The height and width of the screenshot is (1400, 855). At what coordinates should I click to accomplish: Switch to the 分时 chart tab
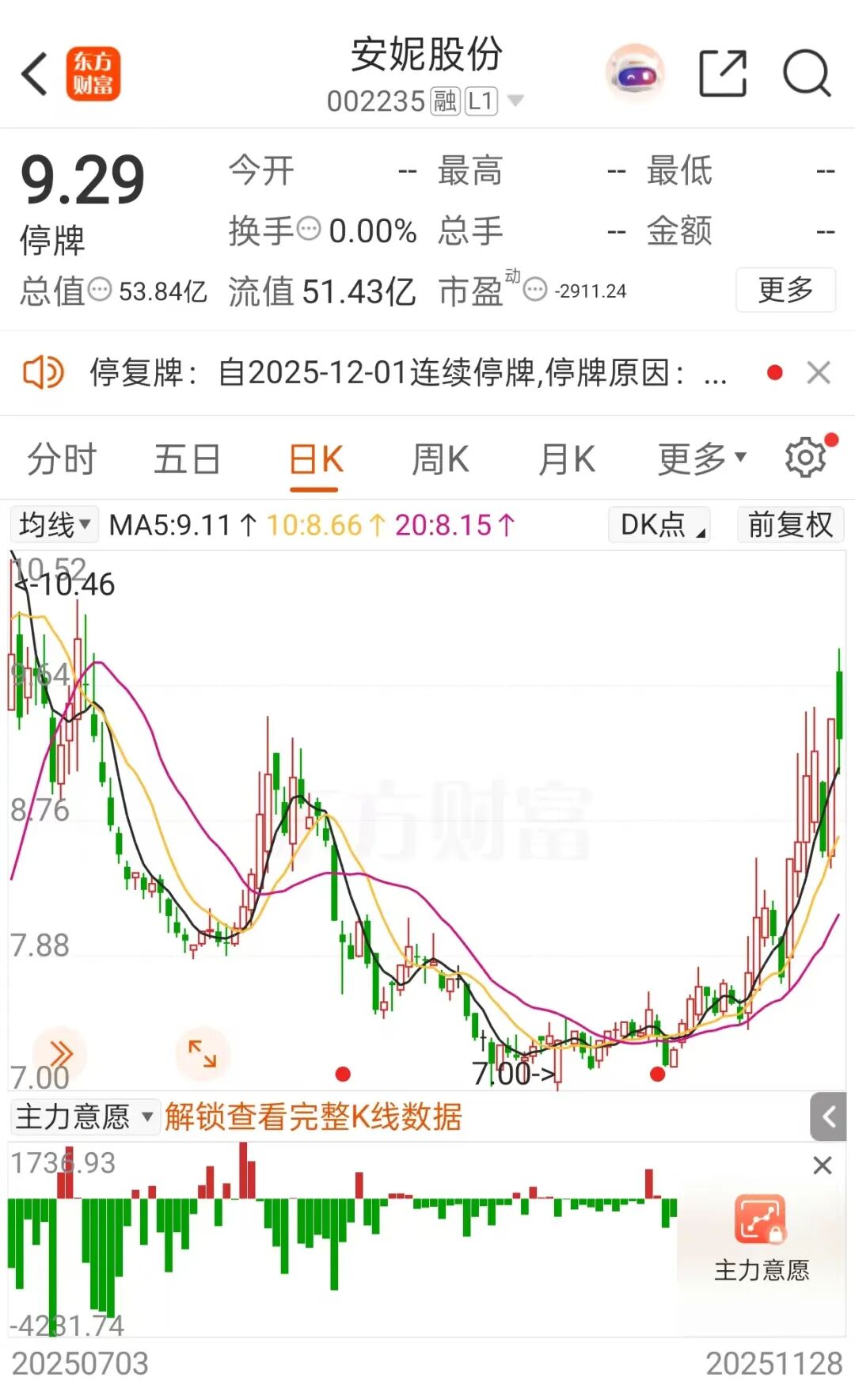[x=62, y=459]
